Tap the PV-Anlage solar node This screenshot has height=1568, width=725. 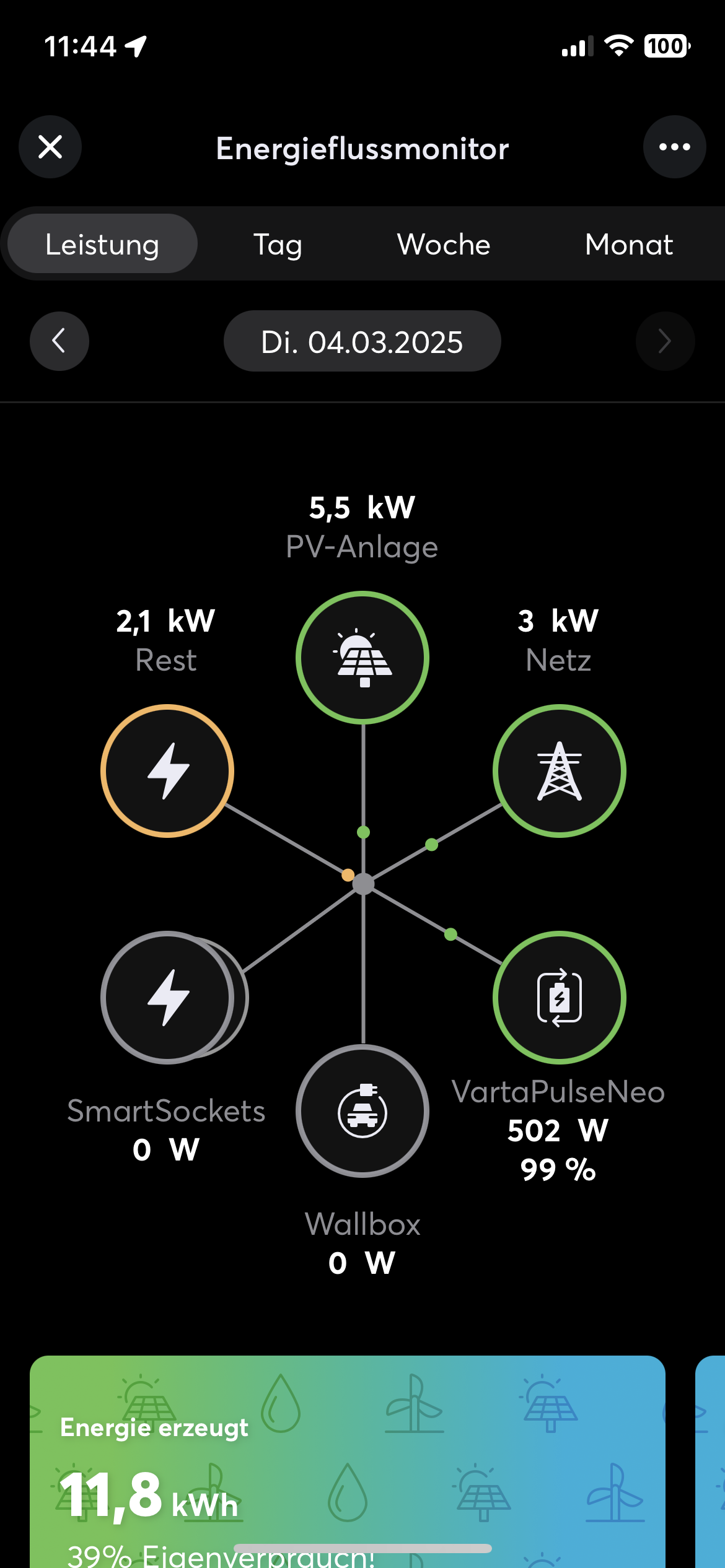pos(362,657)
